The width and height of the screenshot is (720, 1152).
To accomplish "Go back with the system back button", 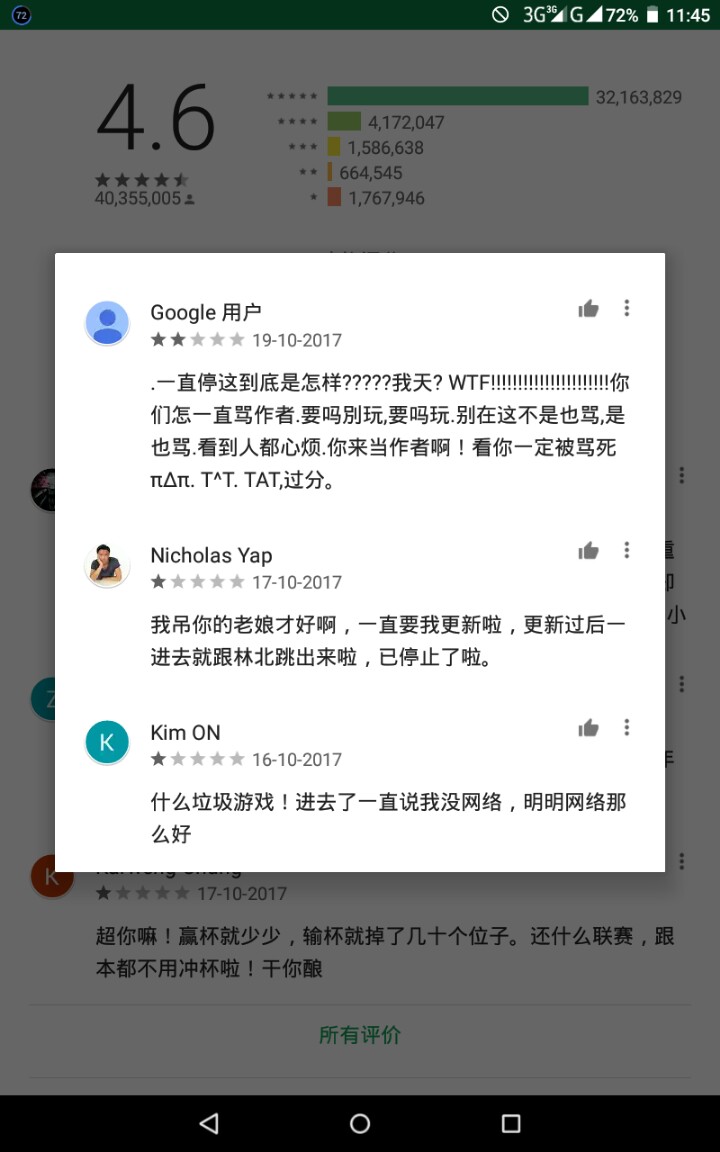I will 209,1123.
